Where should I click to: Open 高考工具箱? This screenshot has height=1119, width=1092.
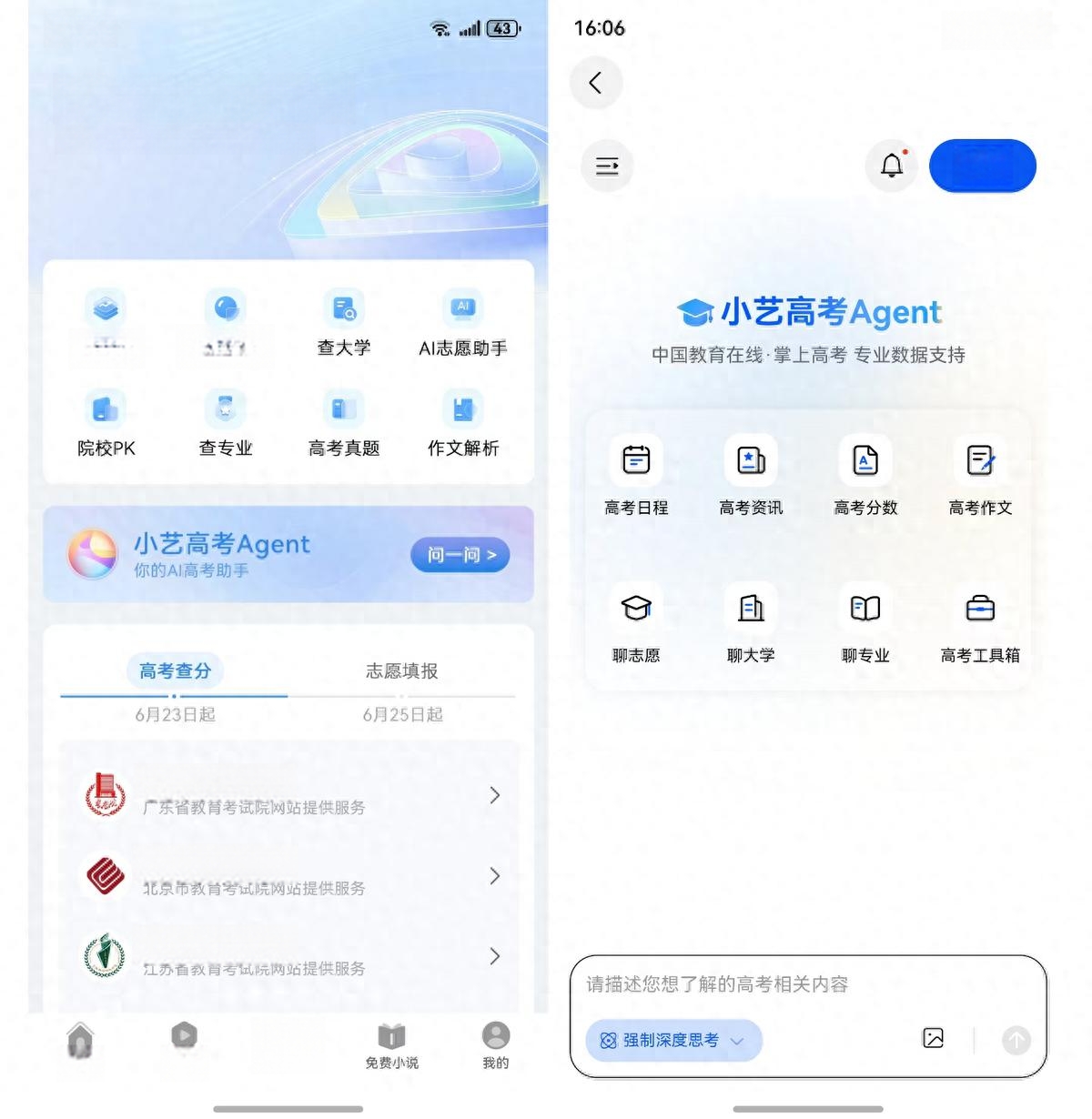[x=980, y=624]
